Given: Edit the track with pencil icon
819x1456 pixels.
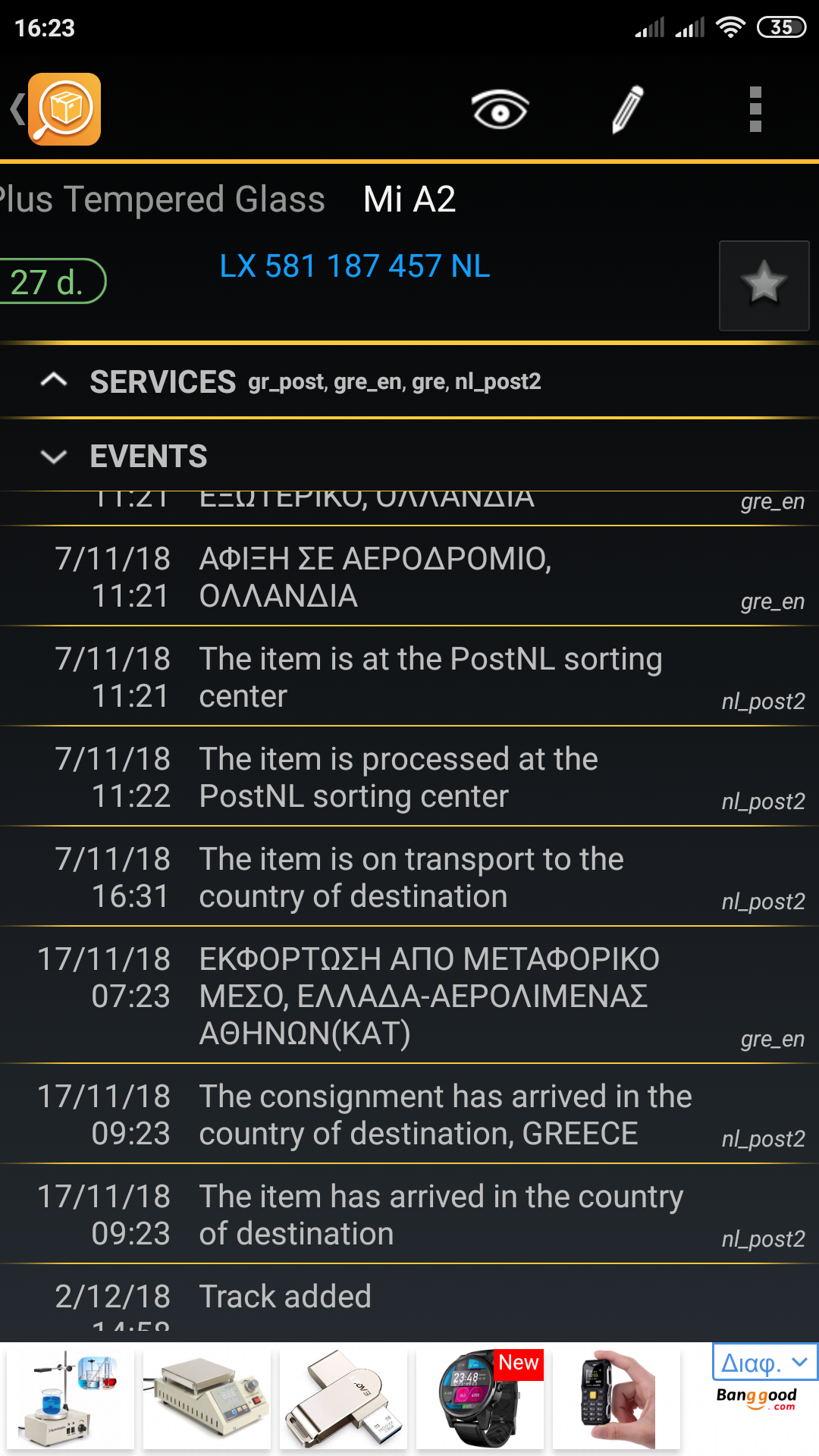Looking at the screenshot, I should (628, 110).
